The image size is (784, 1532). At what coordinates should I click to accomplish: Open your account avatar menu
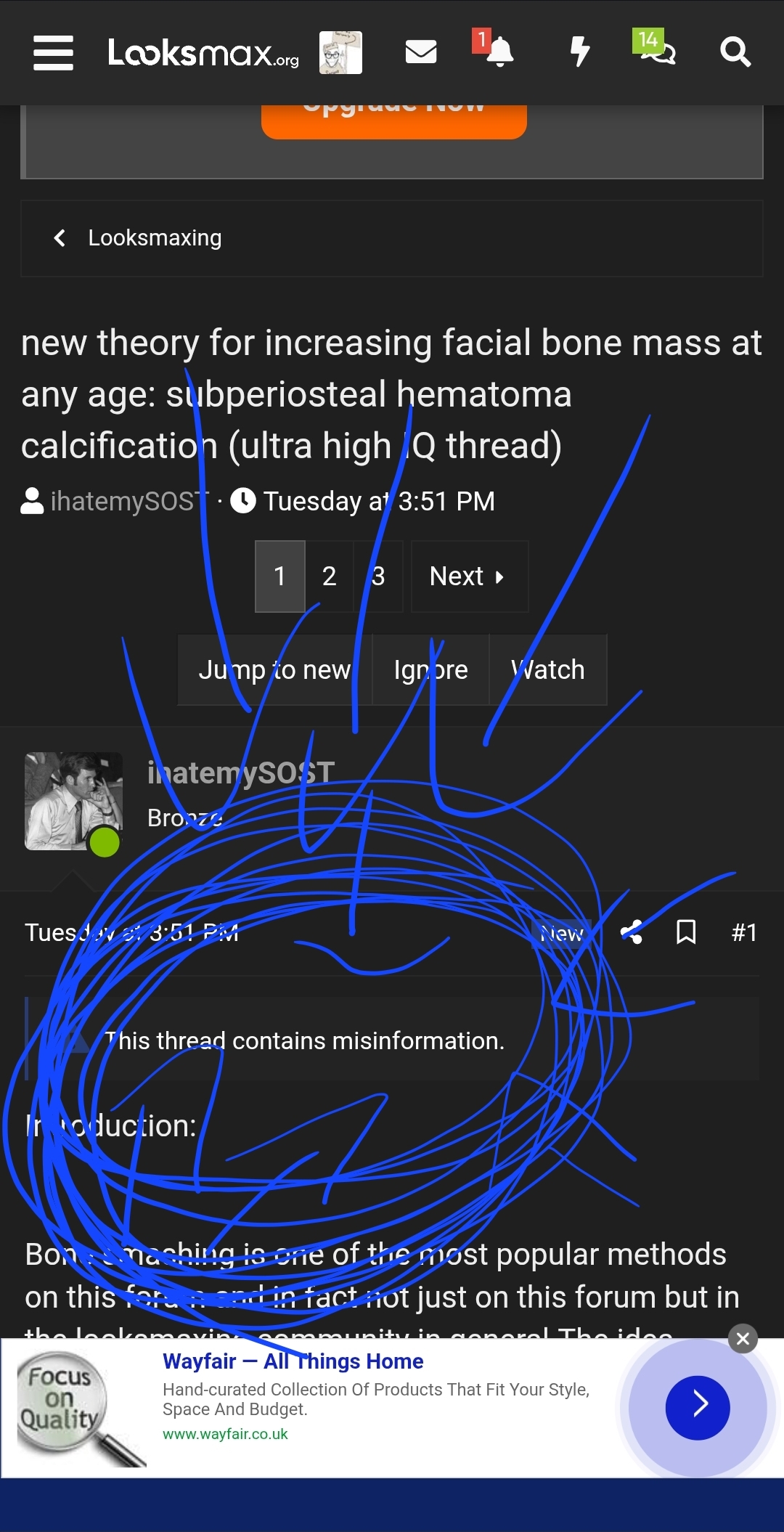(x=340, y=52)
